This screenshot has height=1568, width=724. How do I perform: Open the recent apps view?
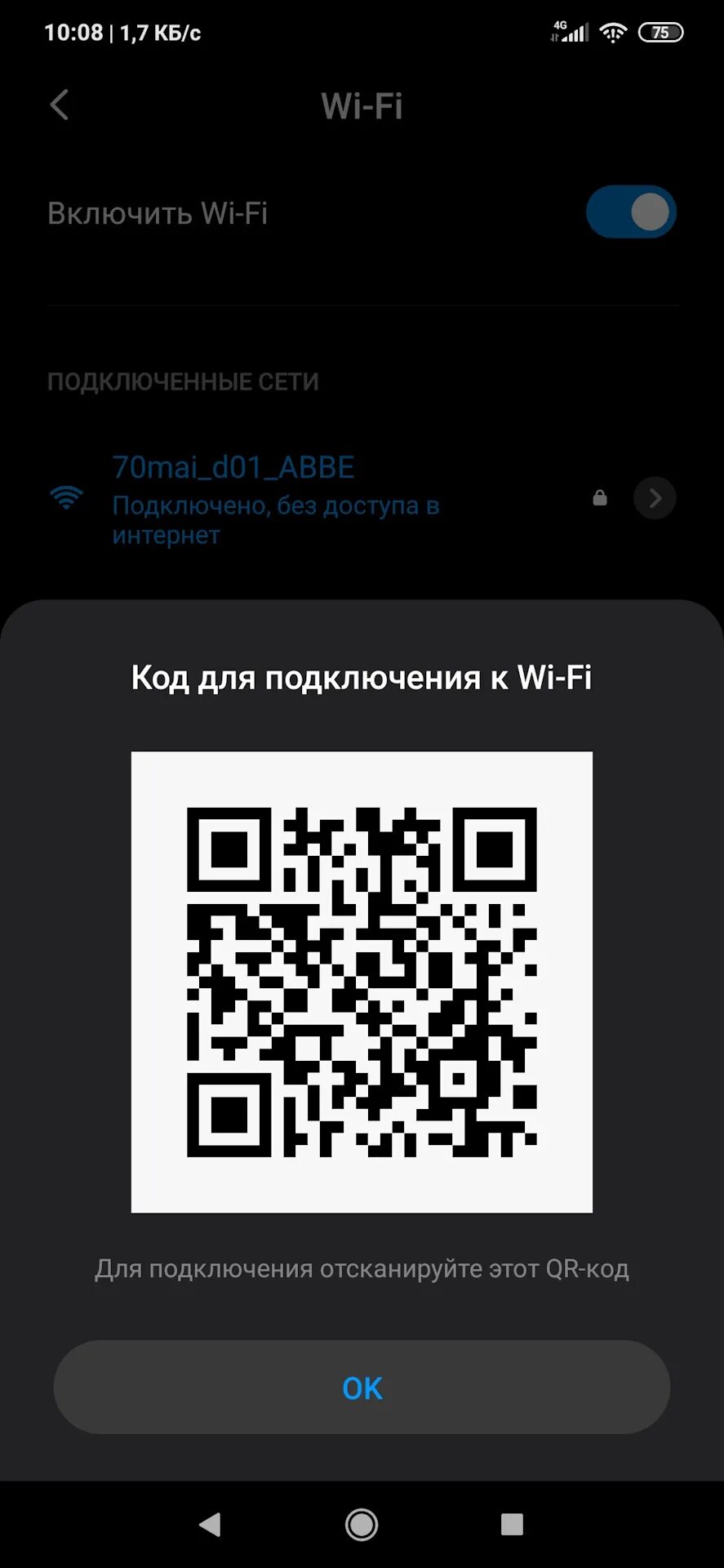click(512, 1524)
